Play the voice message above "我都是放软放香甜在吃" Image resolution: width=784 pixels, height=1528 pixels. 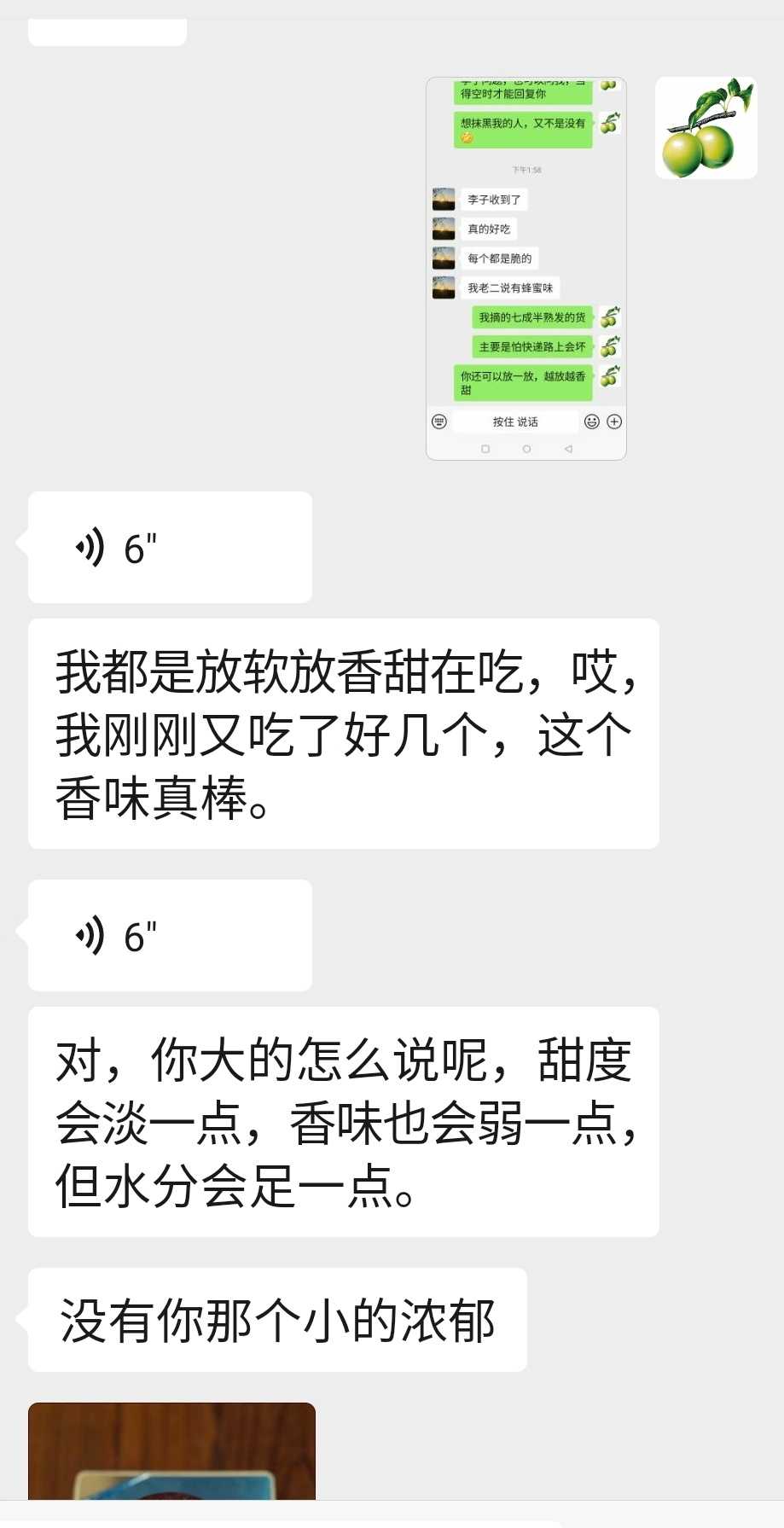170,548
